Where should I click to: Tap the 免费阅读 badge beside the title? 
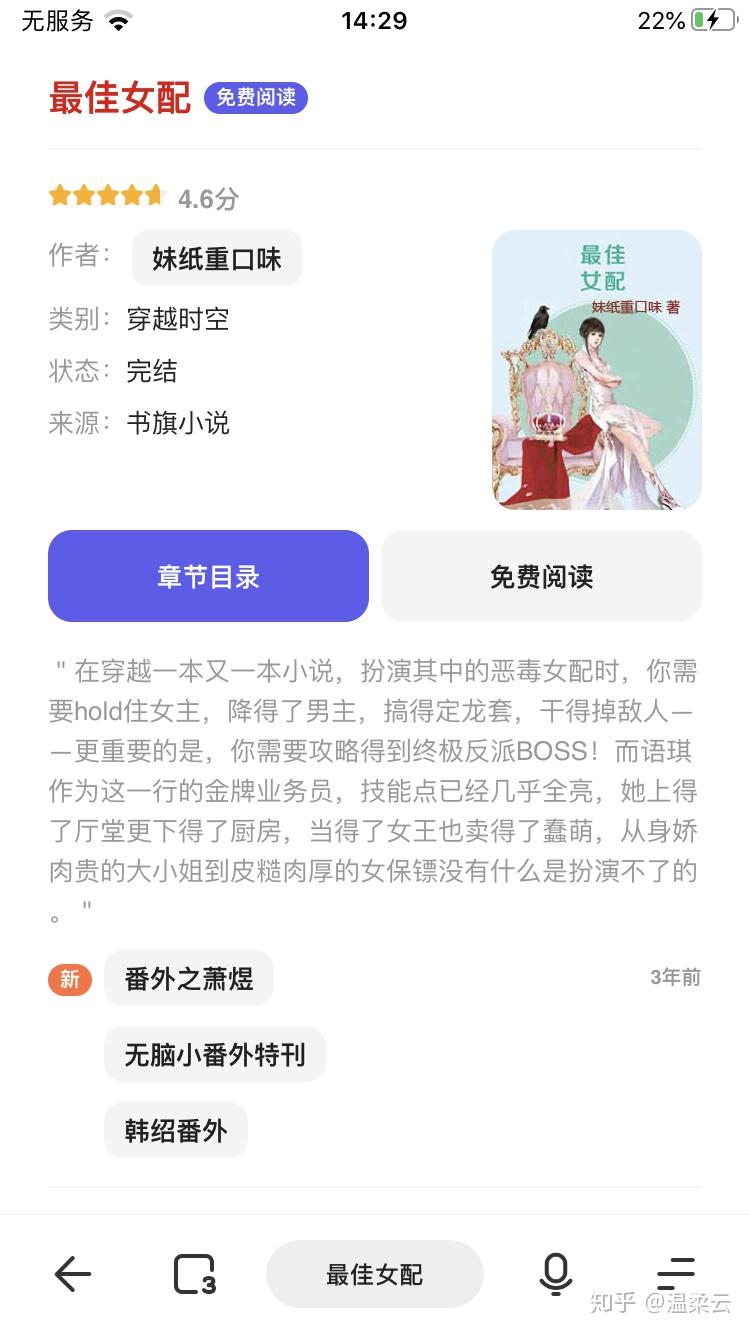click(256, 97)
